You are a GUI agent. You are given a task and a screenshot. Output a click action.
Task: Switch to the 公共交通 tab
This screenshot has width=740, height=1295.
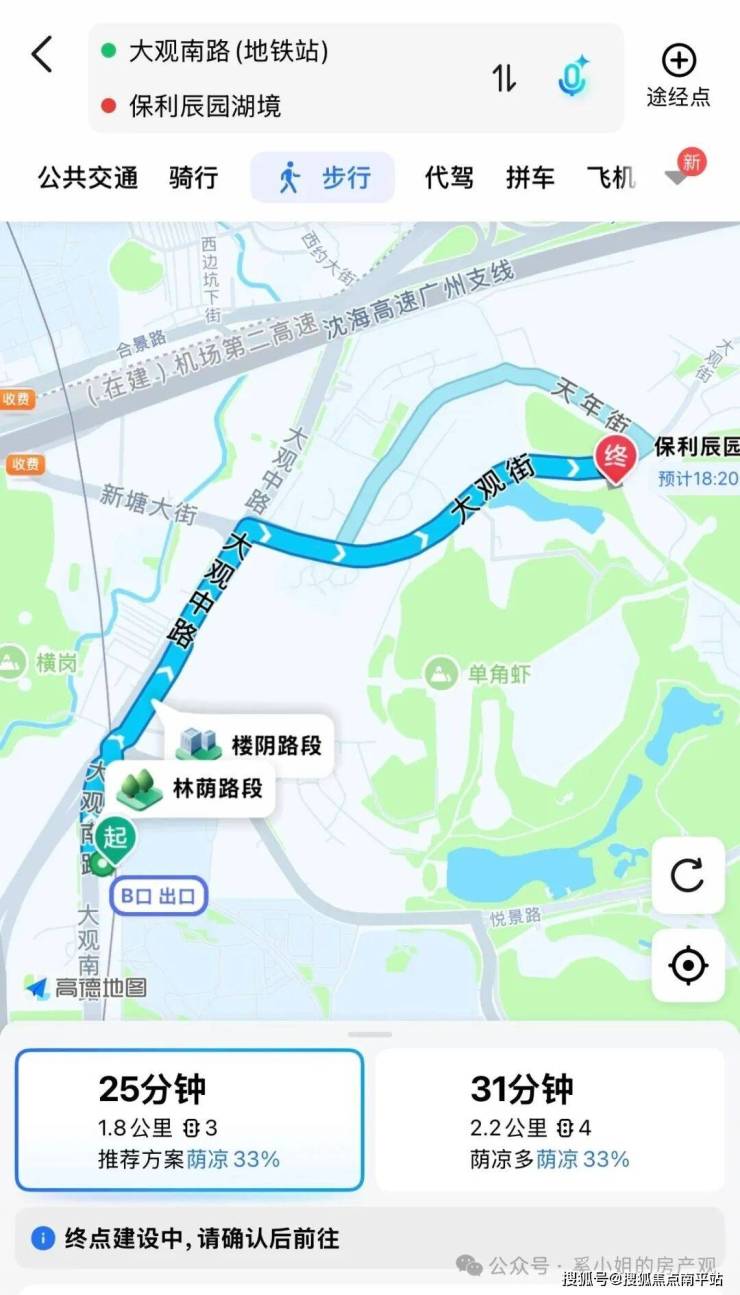(88, 178)
